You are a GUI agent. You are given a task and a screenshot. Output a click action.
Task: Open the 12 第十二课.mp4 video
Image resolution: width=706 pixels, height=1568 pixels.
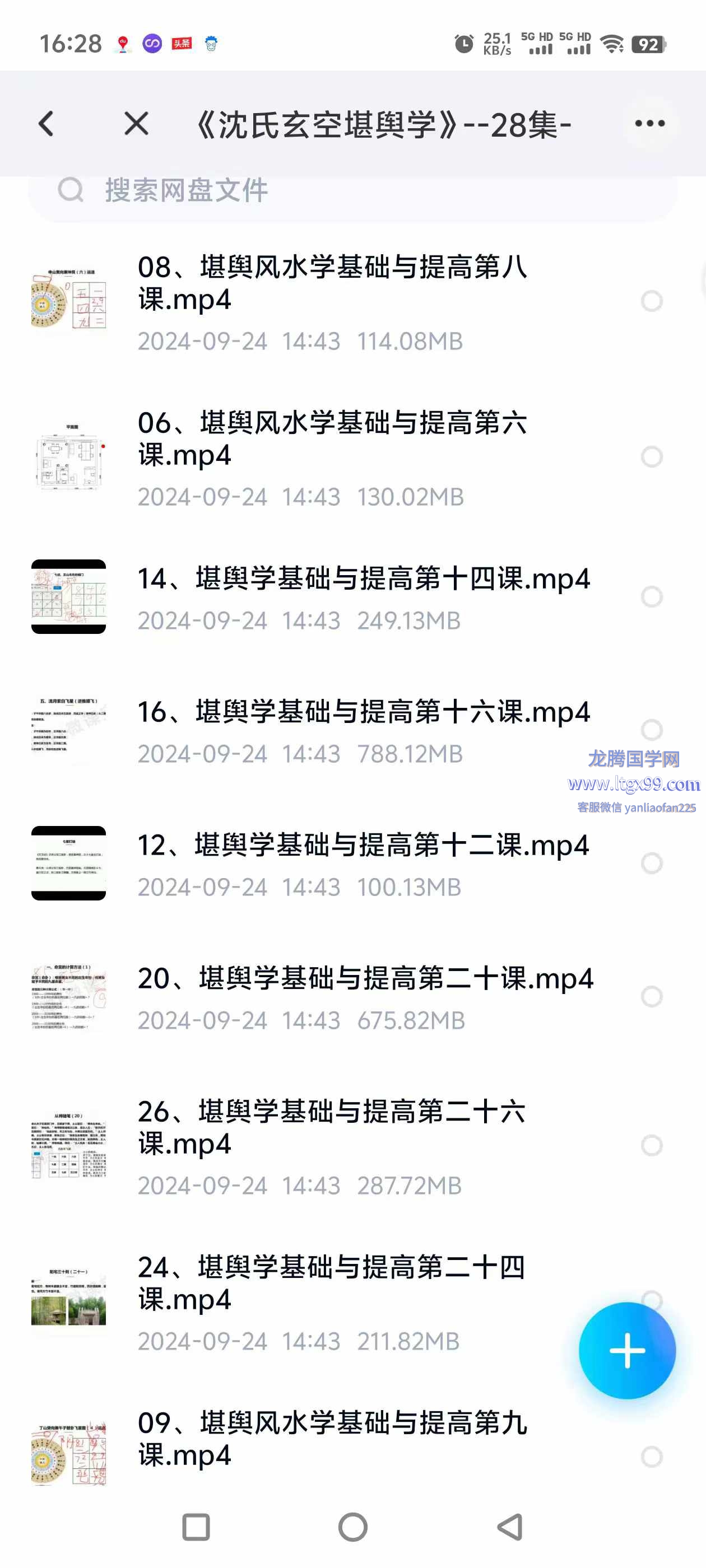click(x=363, y=846)
